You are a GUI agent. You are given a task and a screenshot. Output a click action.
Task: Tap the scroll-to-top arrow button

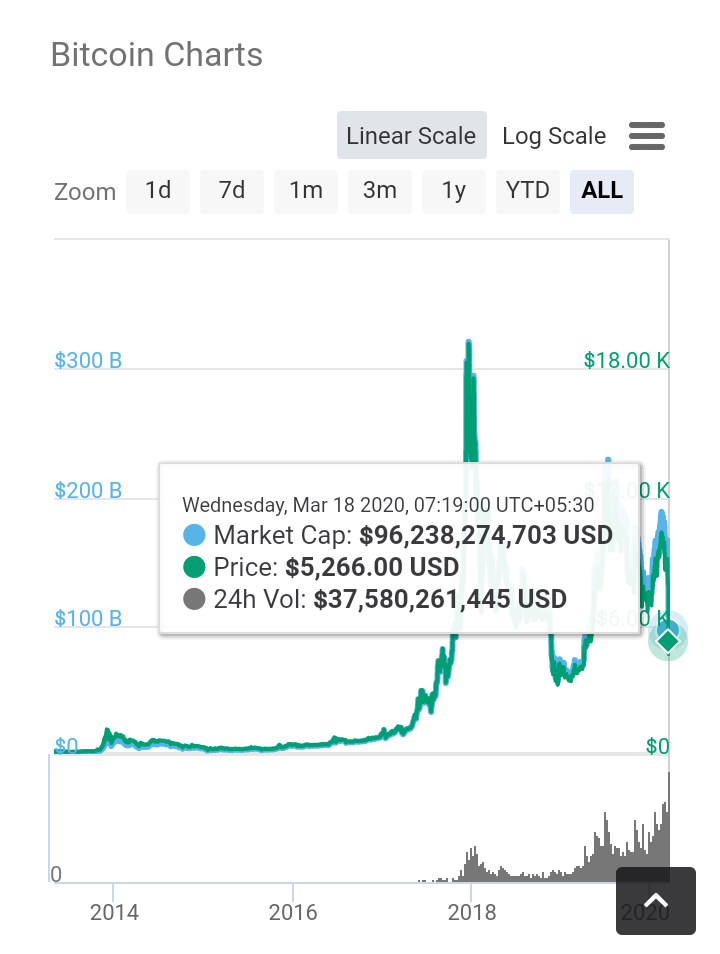(655, 901)
